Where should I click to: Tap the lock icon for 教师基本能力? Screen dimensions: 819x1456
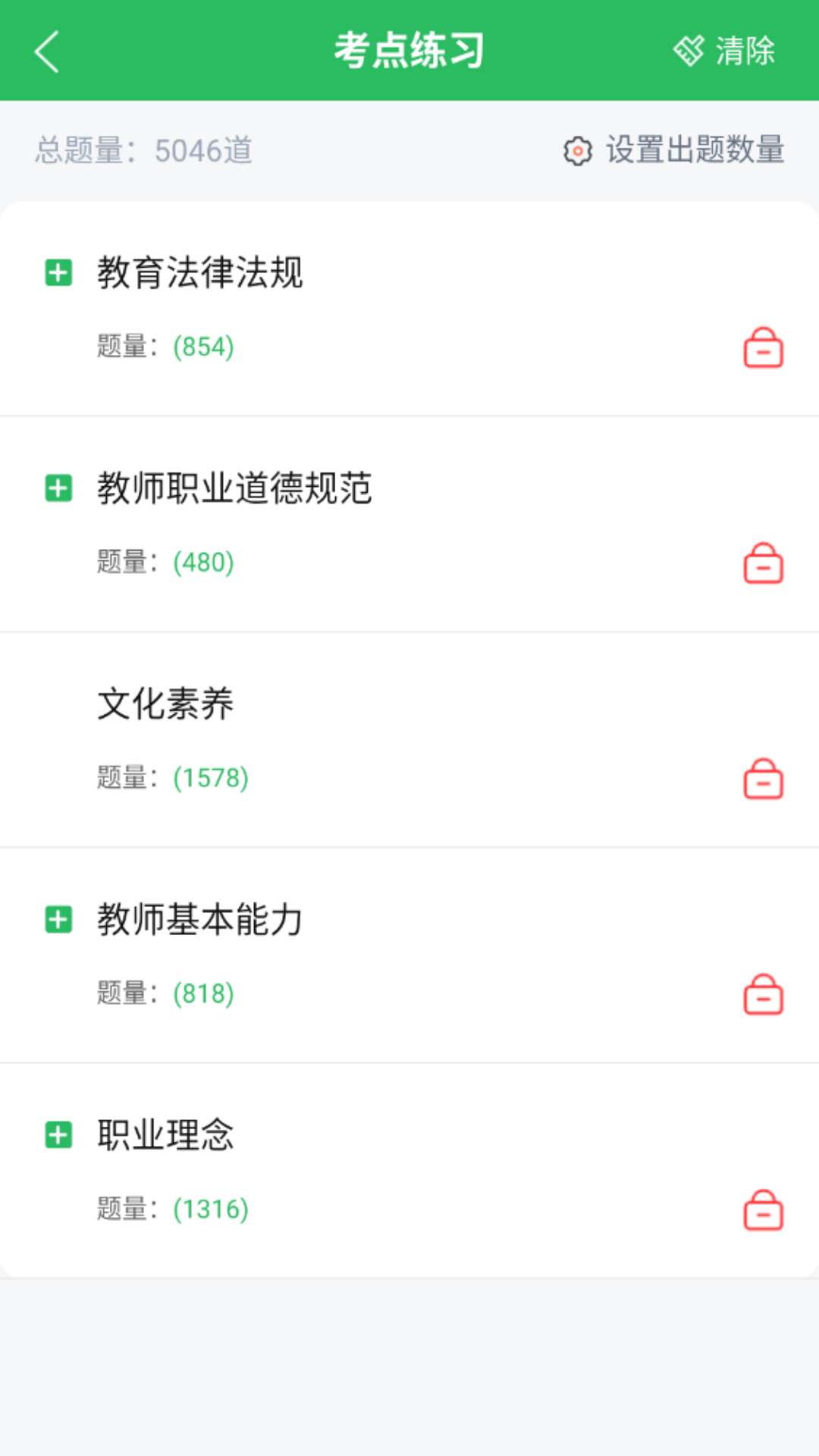[763, 994]
